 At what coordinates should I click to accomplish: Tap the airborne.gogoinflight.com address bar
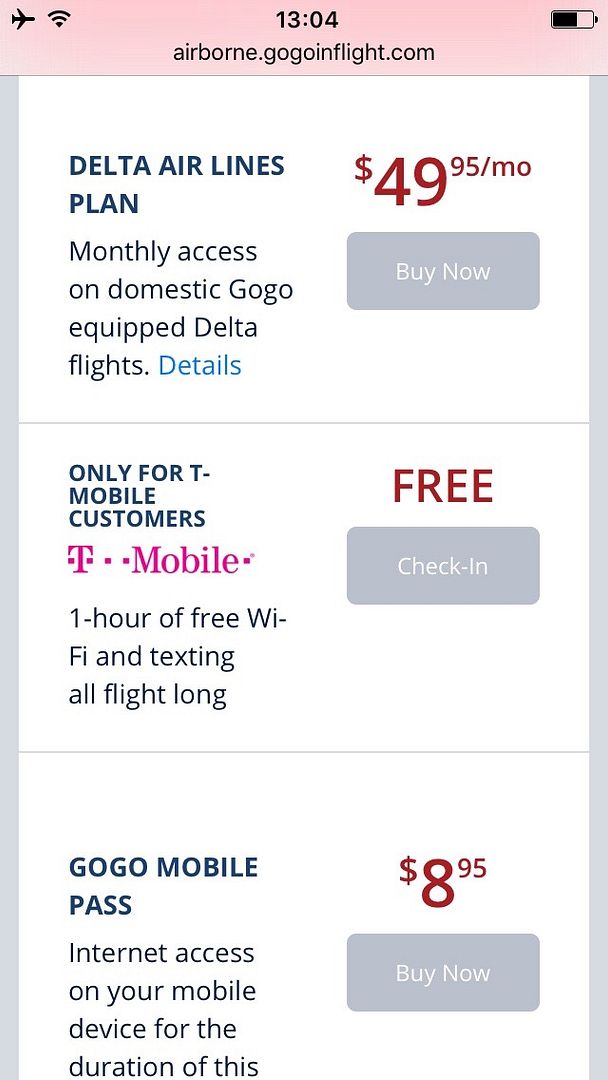coord(304,52)
